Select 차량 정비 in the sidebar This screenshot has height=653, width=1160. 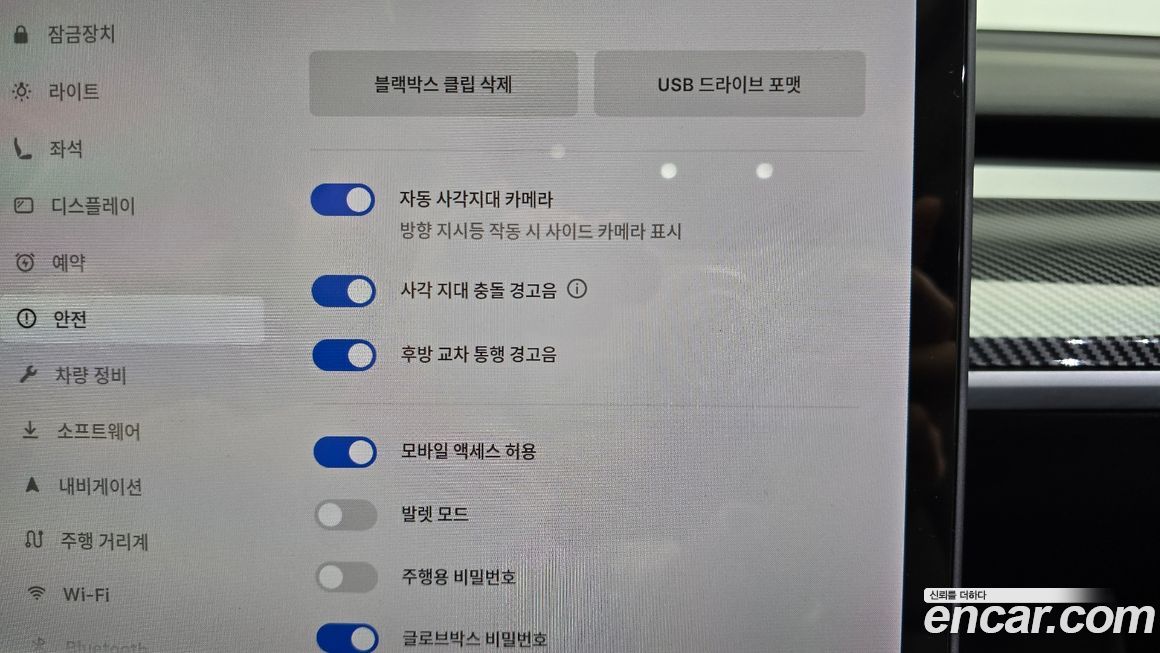pos(90,376)
